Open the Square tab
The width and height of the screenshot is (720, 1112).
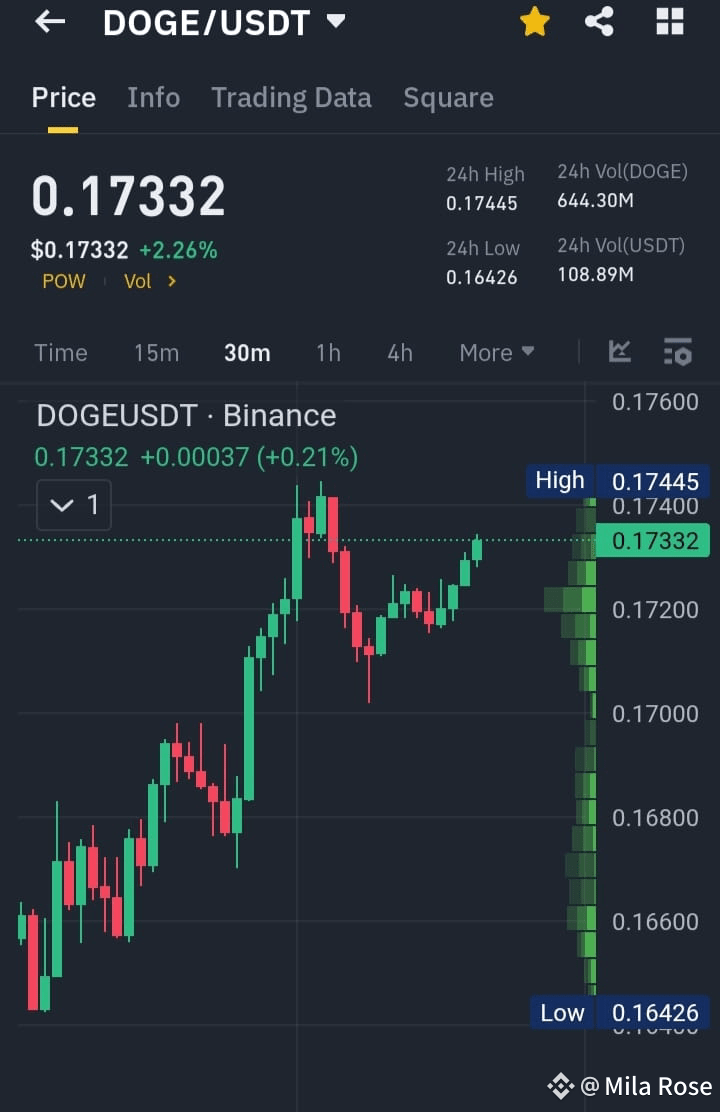pyautogui.click(x=448, y=97)
